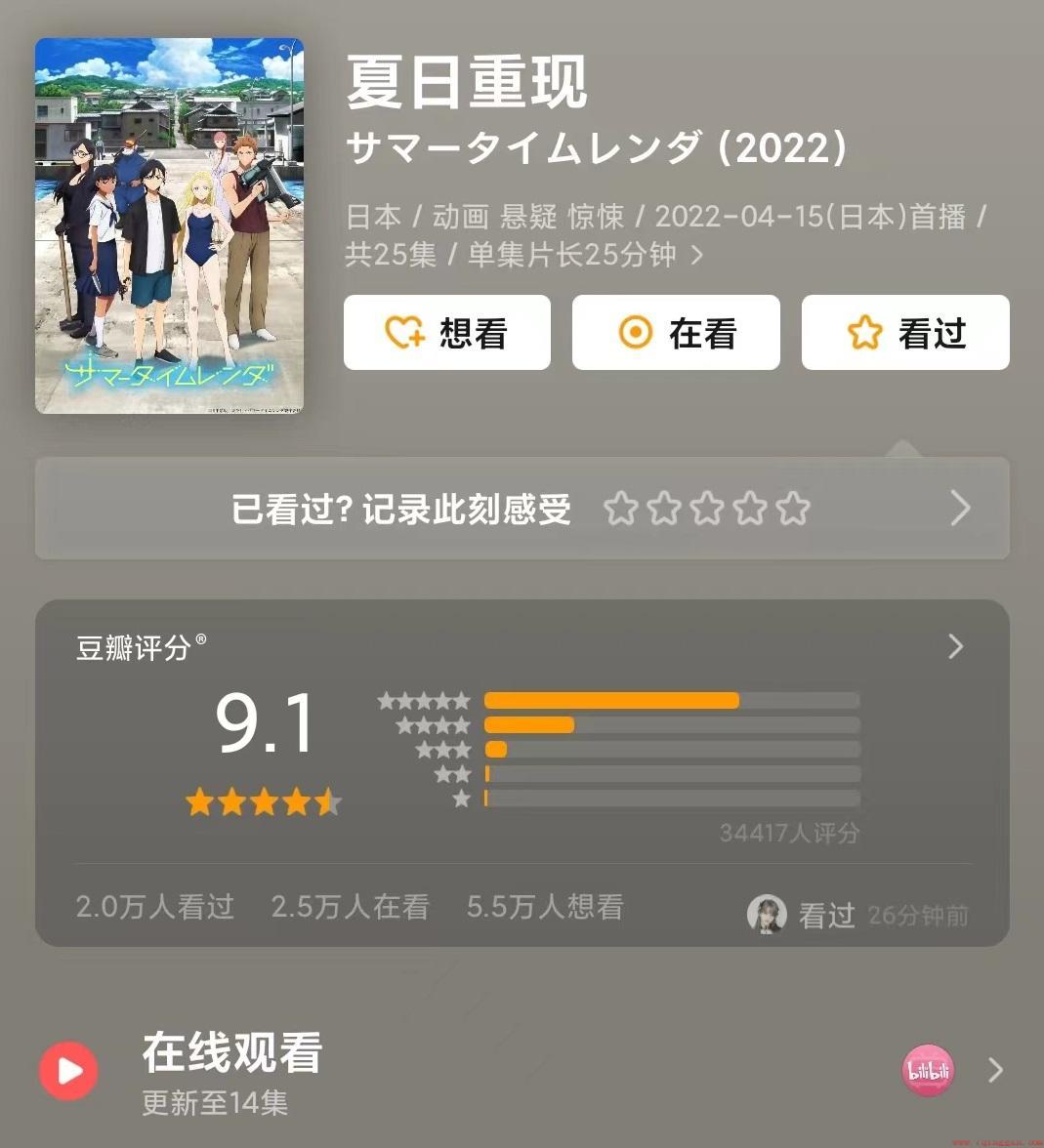
Task: Mark the show as 看过
Action: [x=905, y=333]
